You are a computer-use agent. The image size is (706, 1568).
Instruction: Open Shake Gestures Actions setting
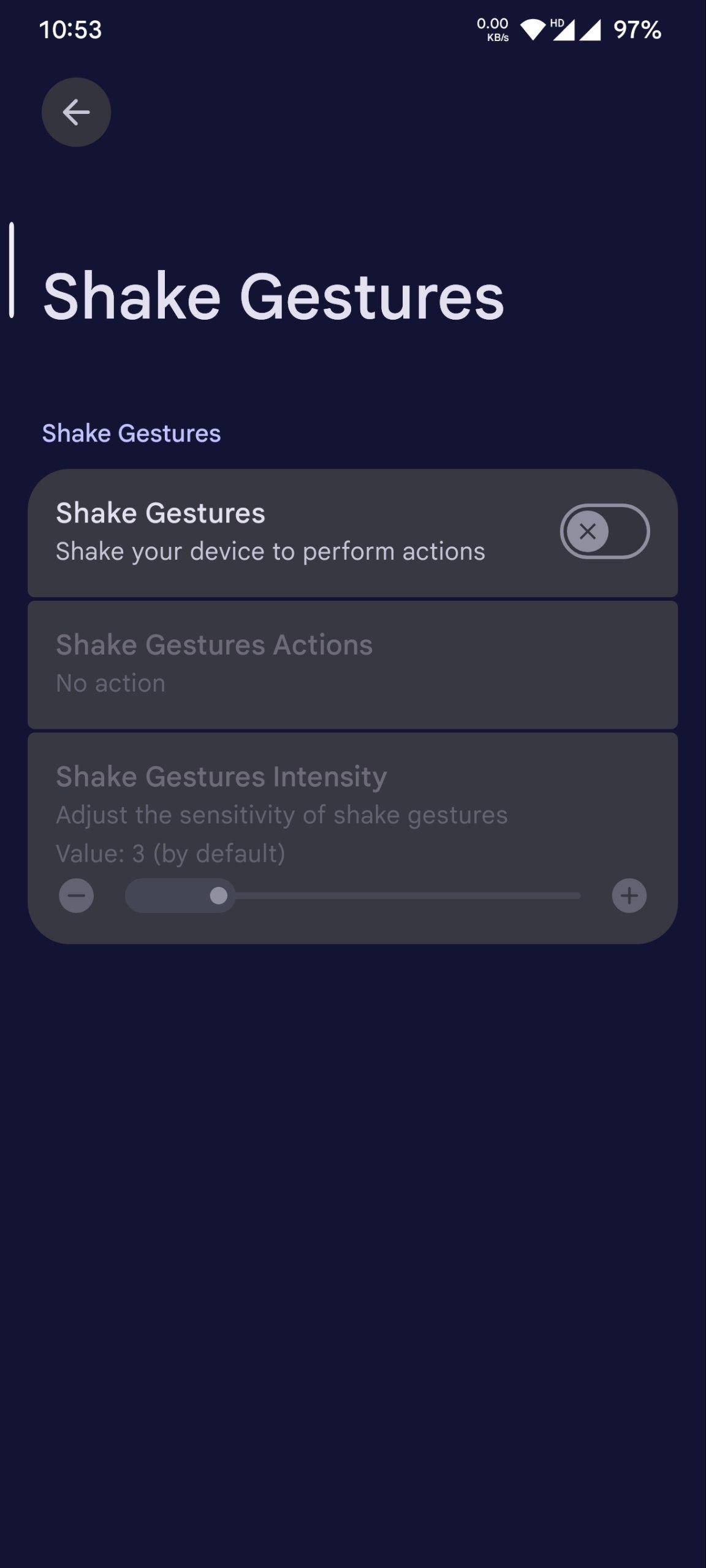pyautogui.click(x=352, y=664)
